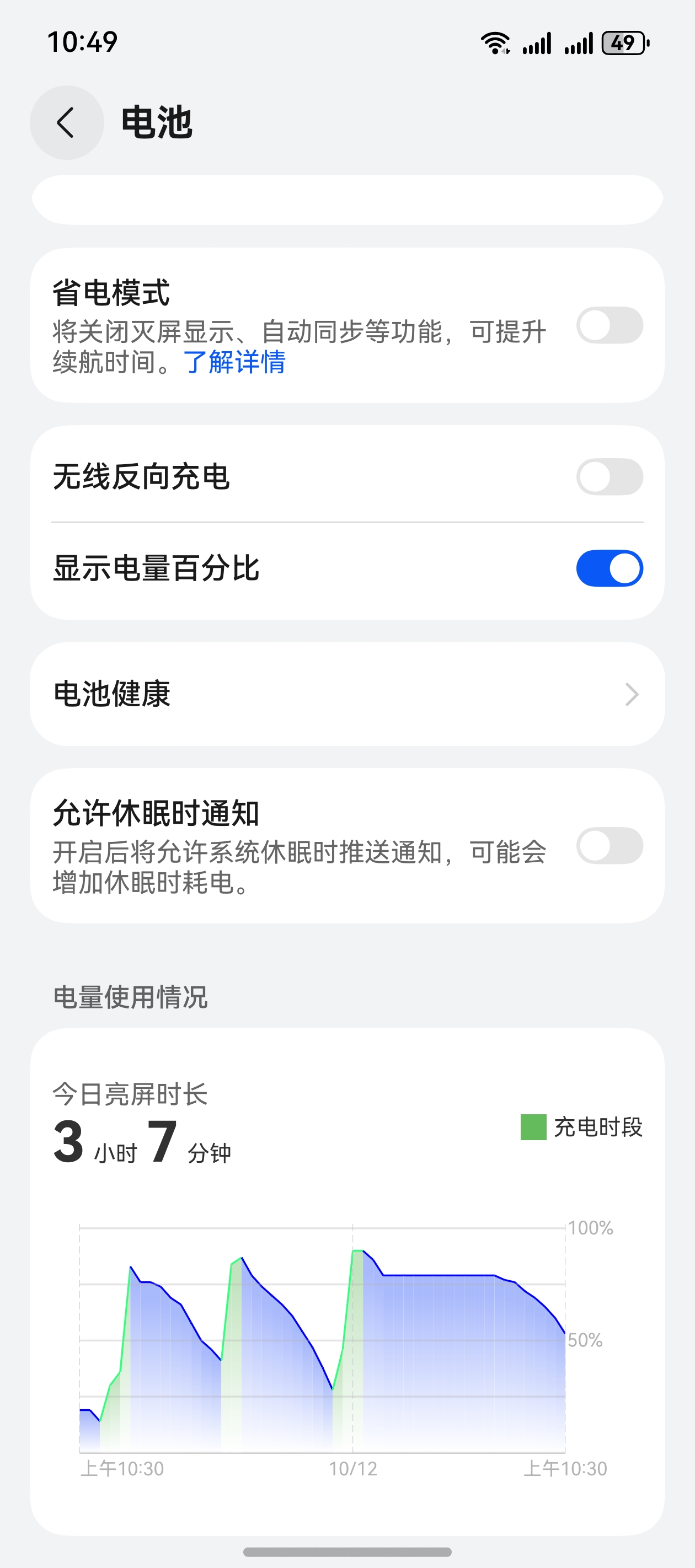The image size is (695, 1568).
Task: Toggle 允许休眠时通知 on
Action: coord(609,846)
